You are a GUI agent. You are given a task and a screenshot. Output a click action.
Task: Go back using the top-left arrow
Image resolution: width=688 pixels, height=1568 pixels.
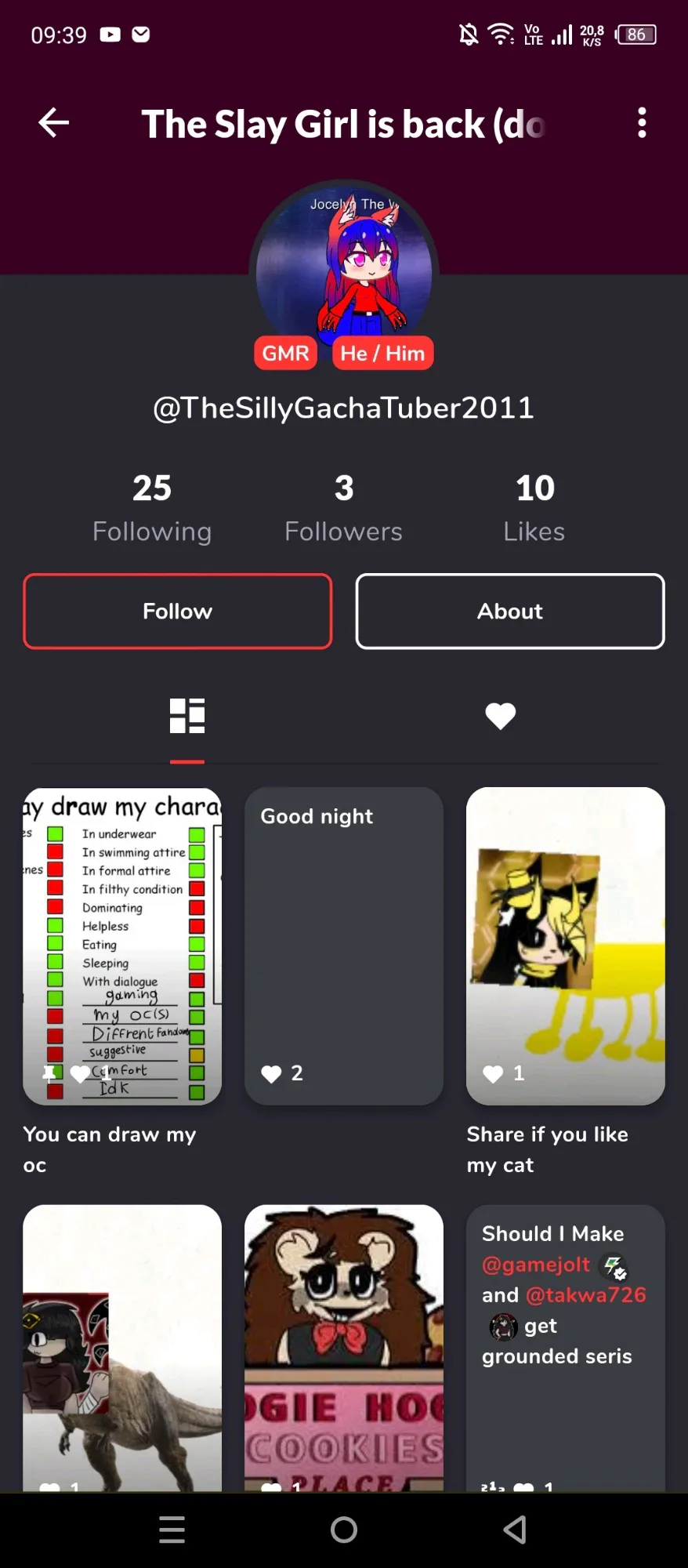[53, 123]
